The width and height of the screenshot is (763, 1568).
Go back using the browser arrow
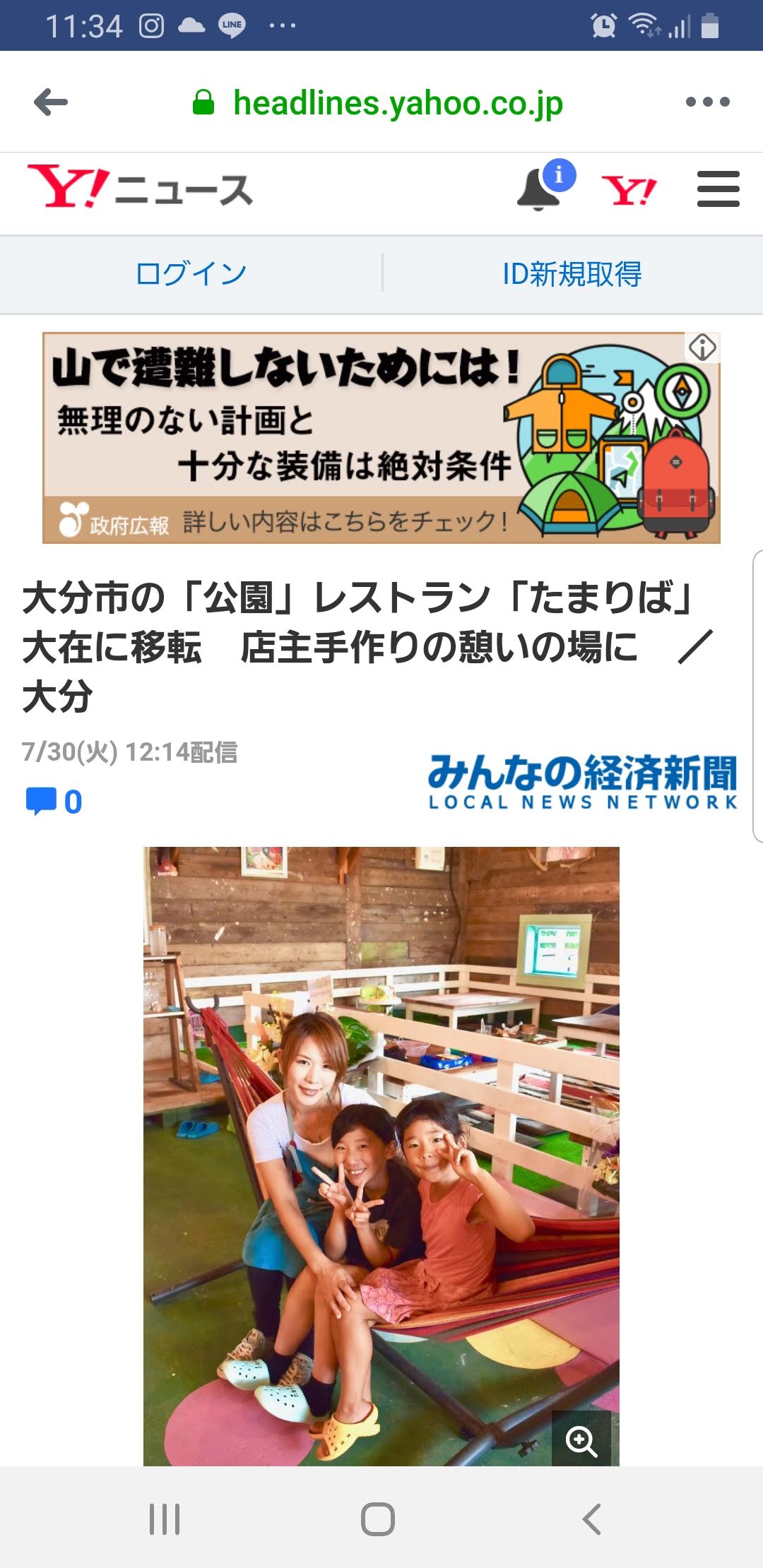click(x=51, y=102)
